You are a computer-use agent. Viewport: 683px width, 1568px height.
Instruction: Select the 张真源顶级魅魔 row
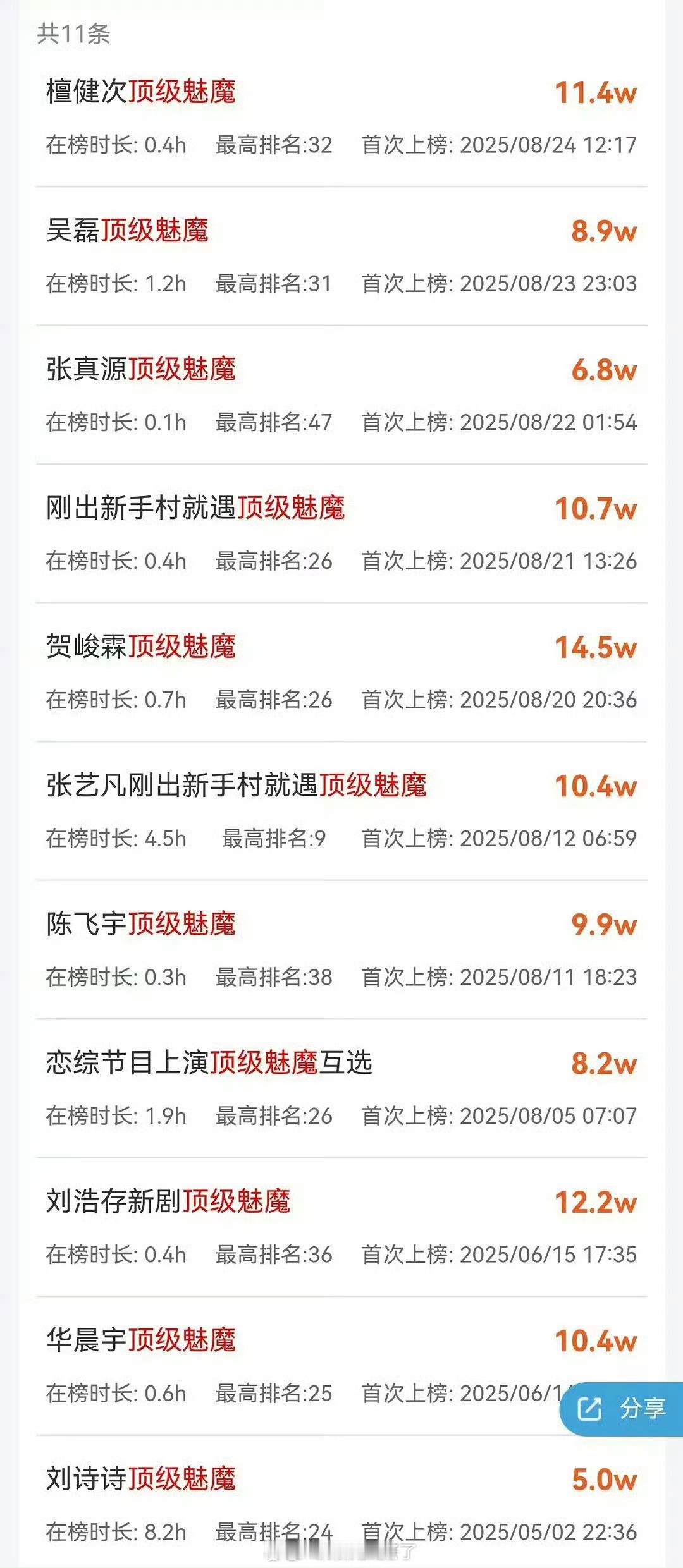point(341,395)
